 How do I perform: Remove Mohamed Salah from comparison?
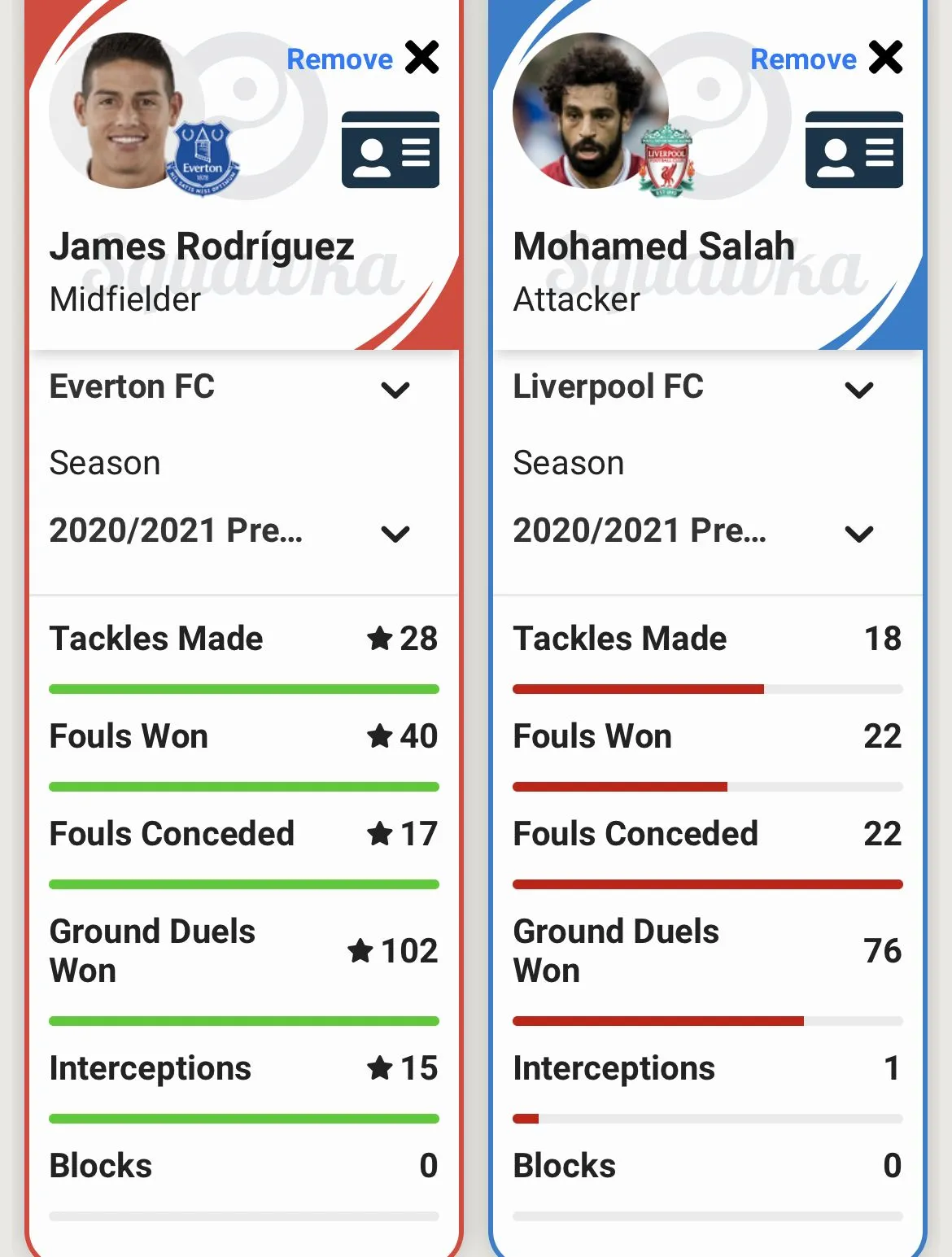(826, 59)
